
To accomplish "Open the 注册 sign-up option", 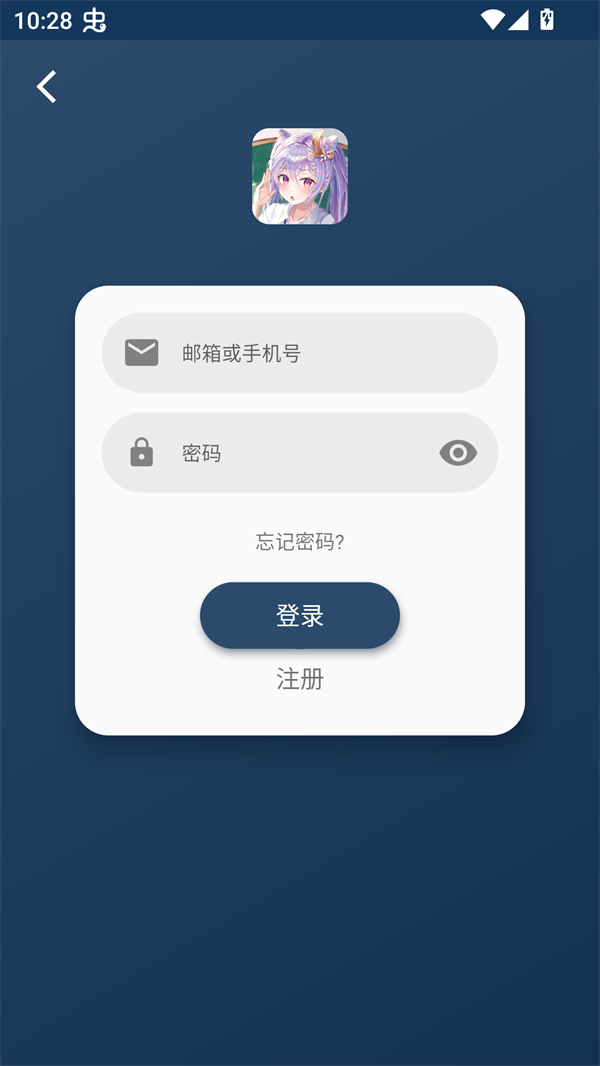I will click(300, 680).
